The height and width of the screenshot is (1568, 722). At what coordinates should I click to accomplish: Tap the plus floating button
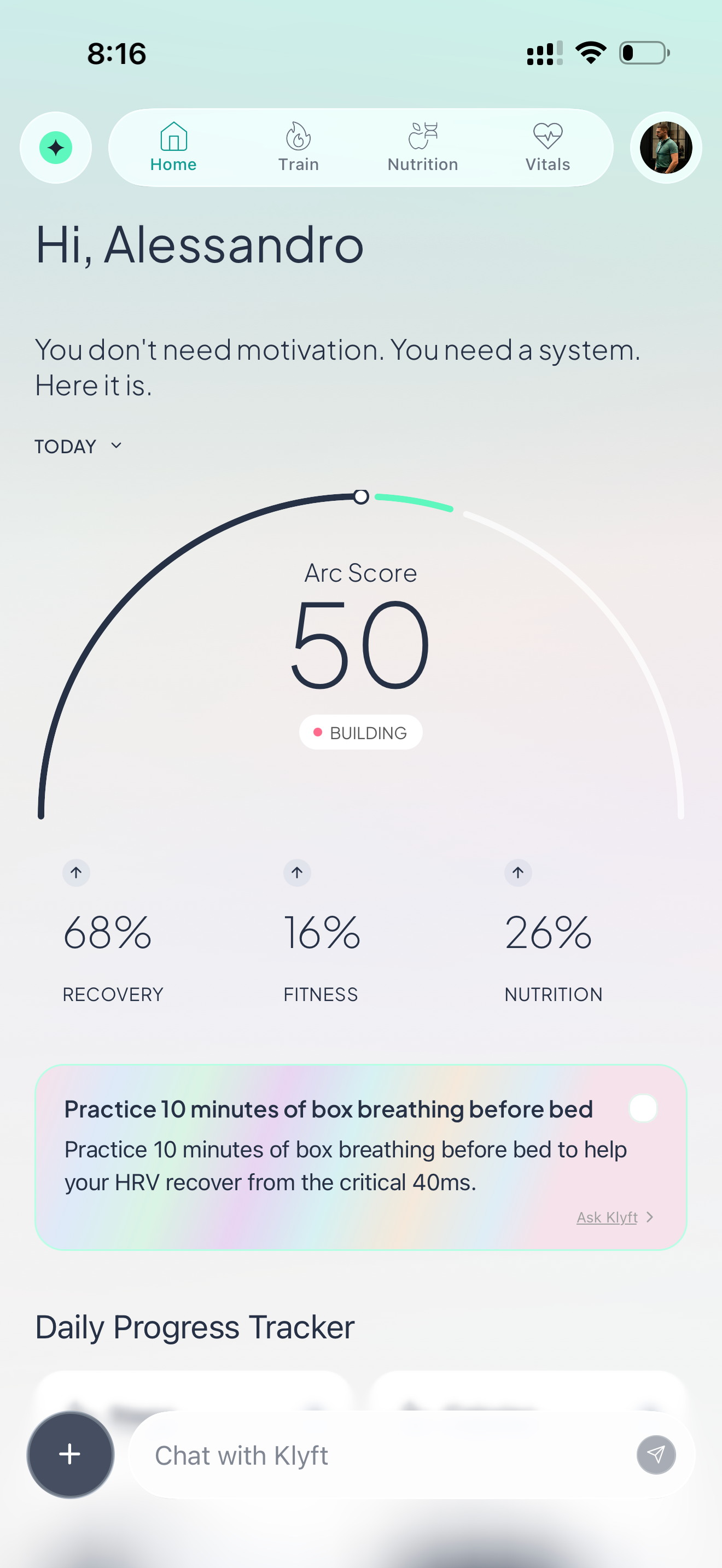(70, 1454)
